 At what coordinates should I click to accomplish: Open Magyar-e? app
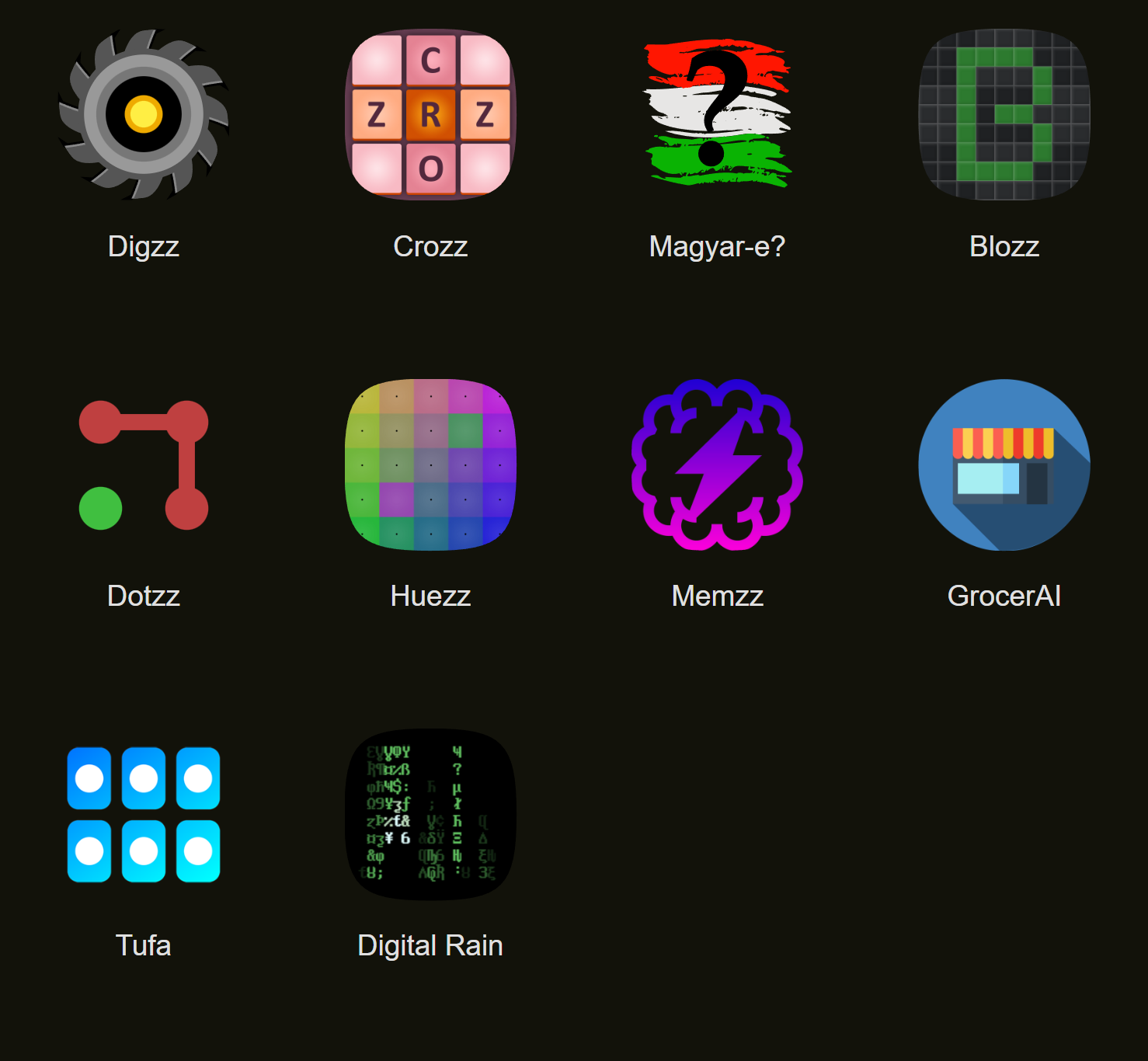click(717, 115)
